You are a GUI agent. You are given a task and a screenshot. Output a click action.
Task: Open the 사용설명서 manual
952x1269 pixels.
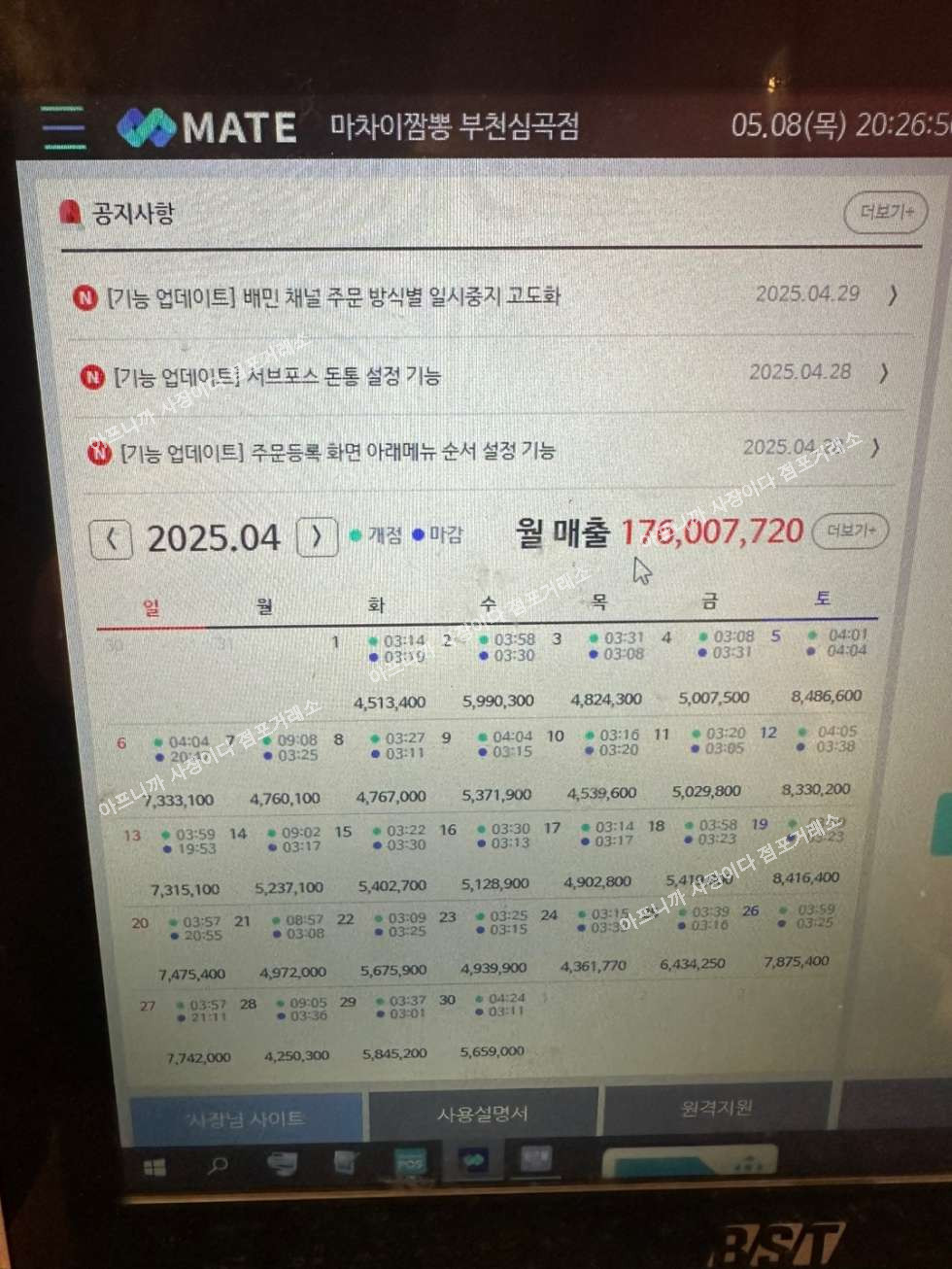(x=483, y=1114)
